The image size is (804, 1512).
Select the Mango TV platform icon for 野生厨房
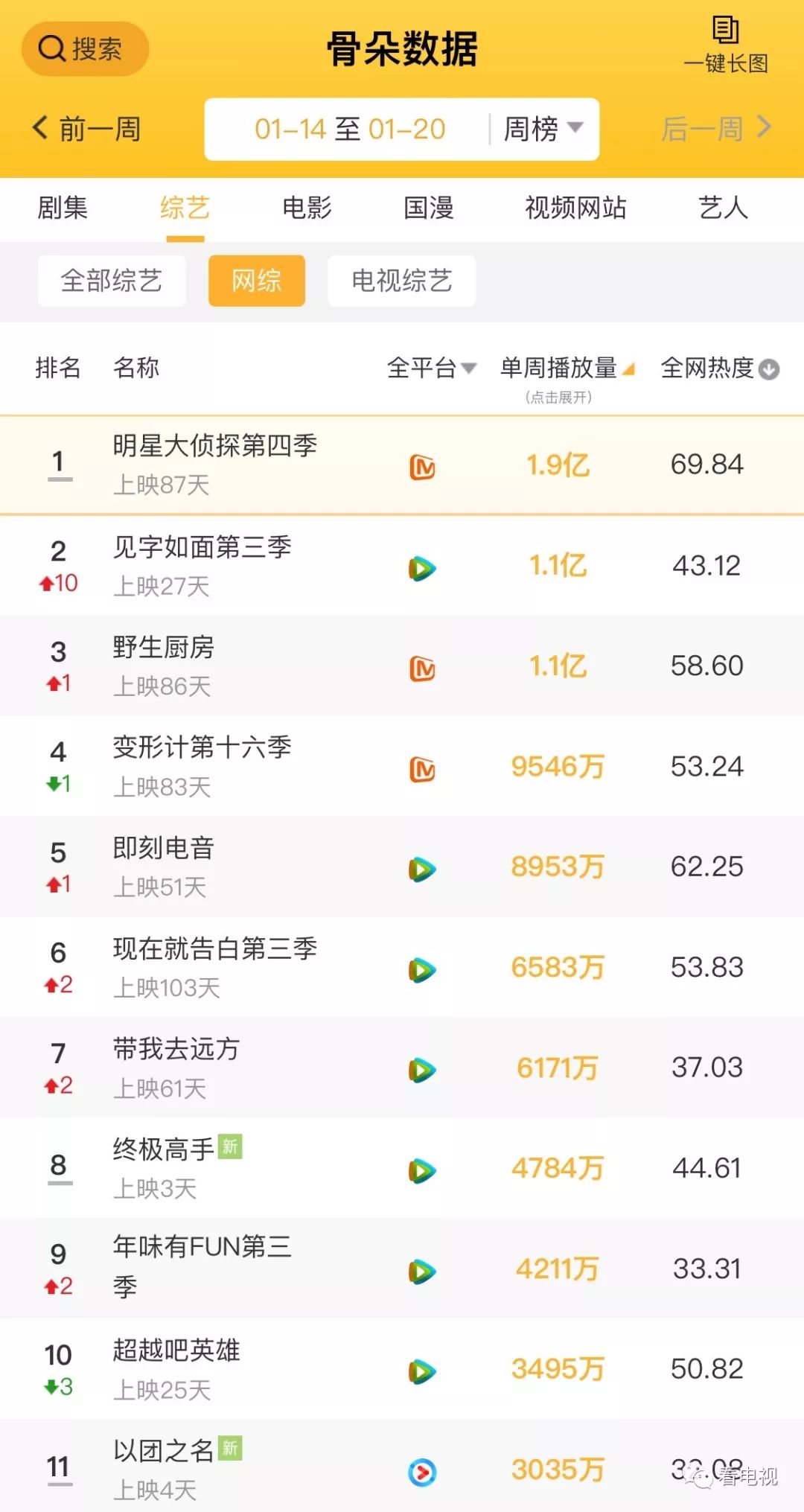pyautogui.click(x=422, y=666)
